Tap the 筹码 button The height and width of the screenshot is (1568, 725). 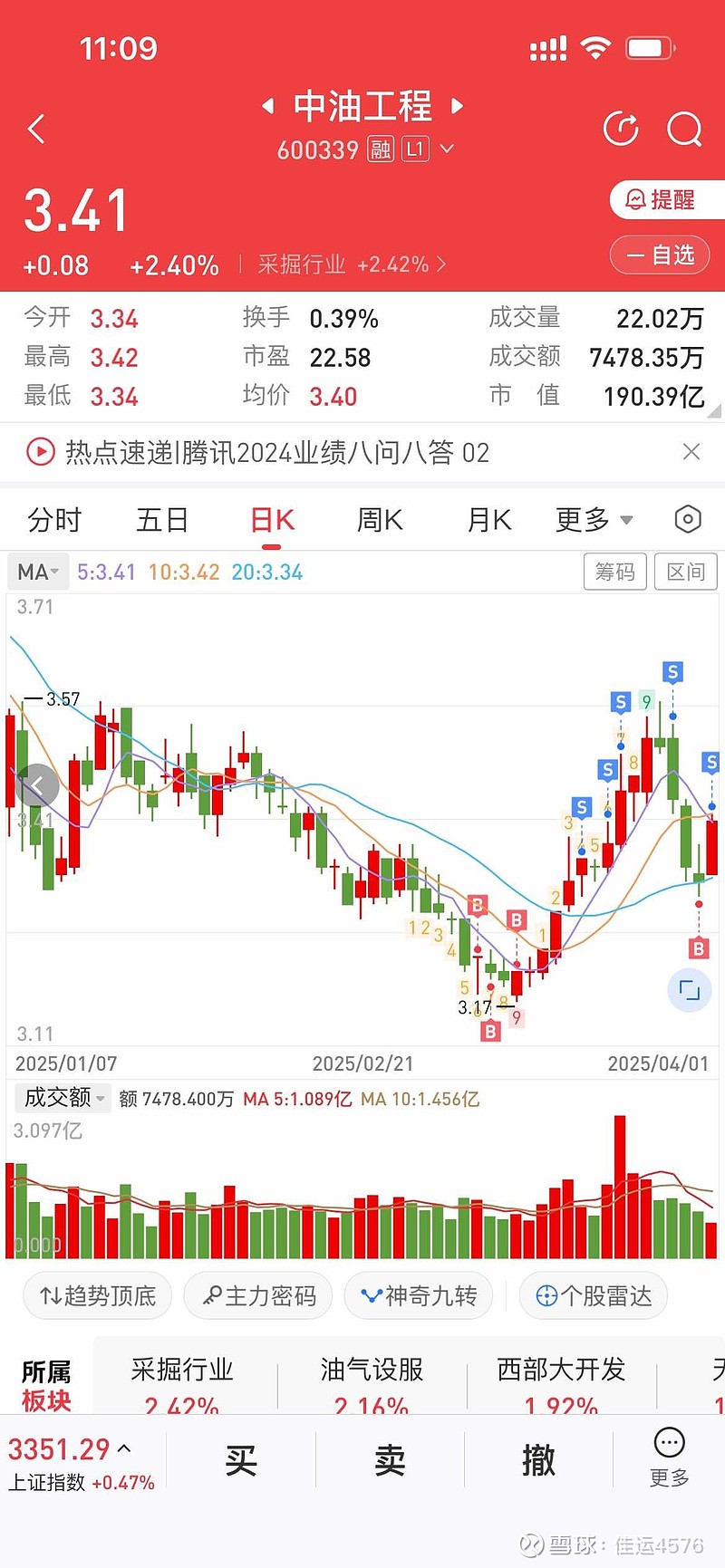coord(614,572)
